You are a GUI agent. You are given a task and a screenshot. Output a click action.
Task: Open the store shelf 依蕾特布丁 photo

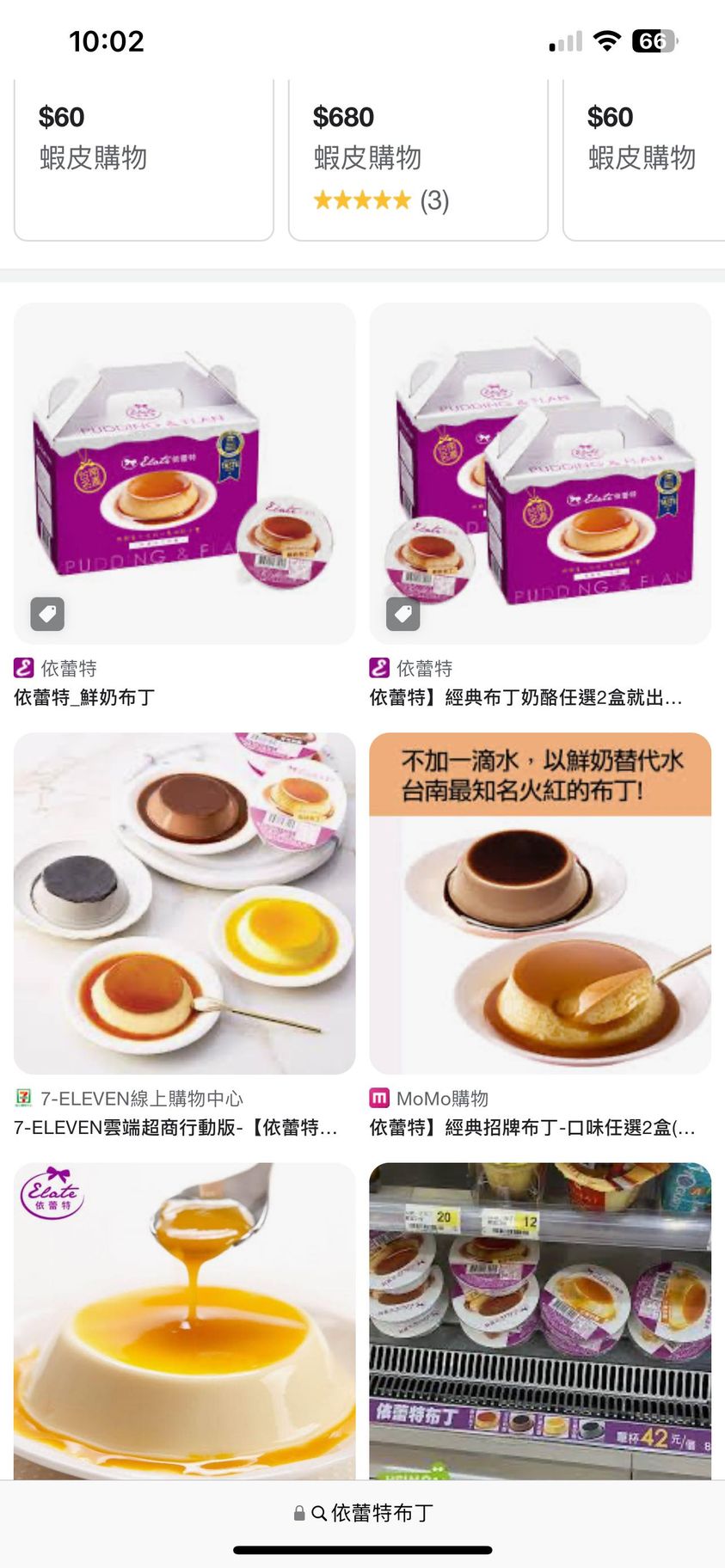pos(539,1320)
